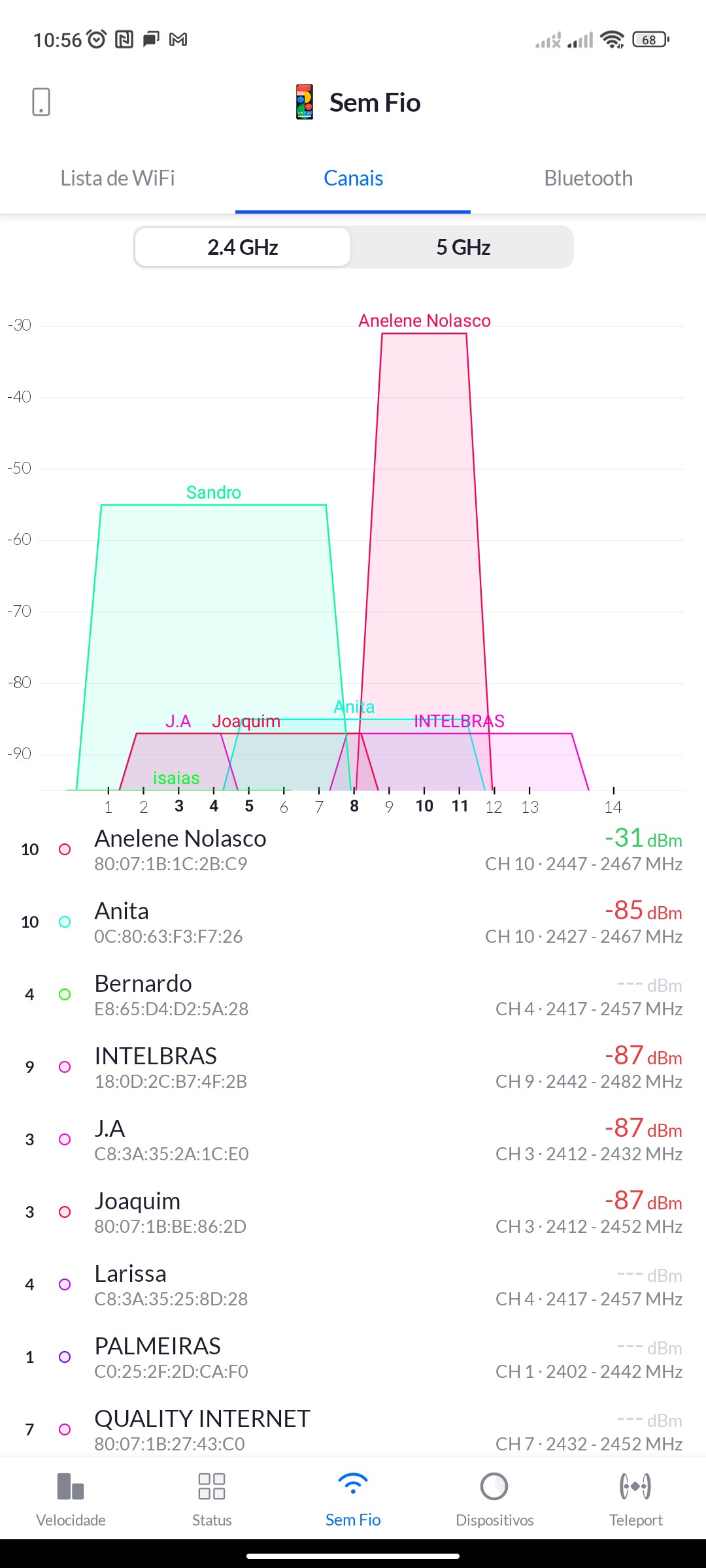Go to the Velocidade tab
The width and height of the screenshot is (706, 1568).
pos(71,1499)
